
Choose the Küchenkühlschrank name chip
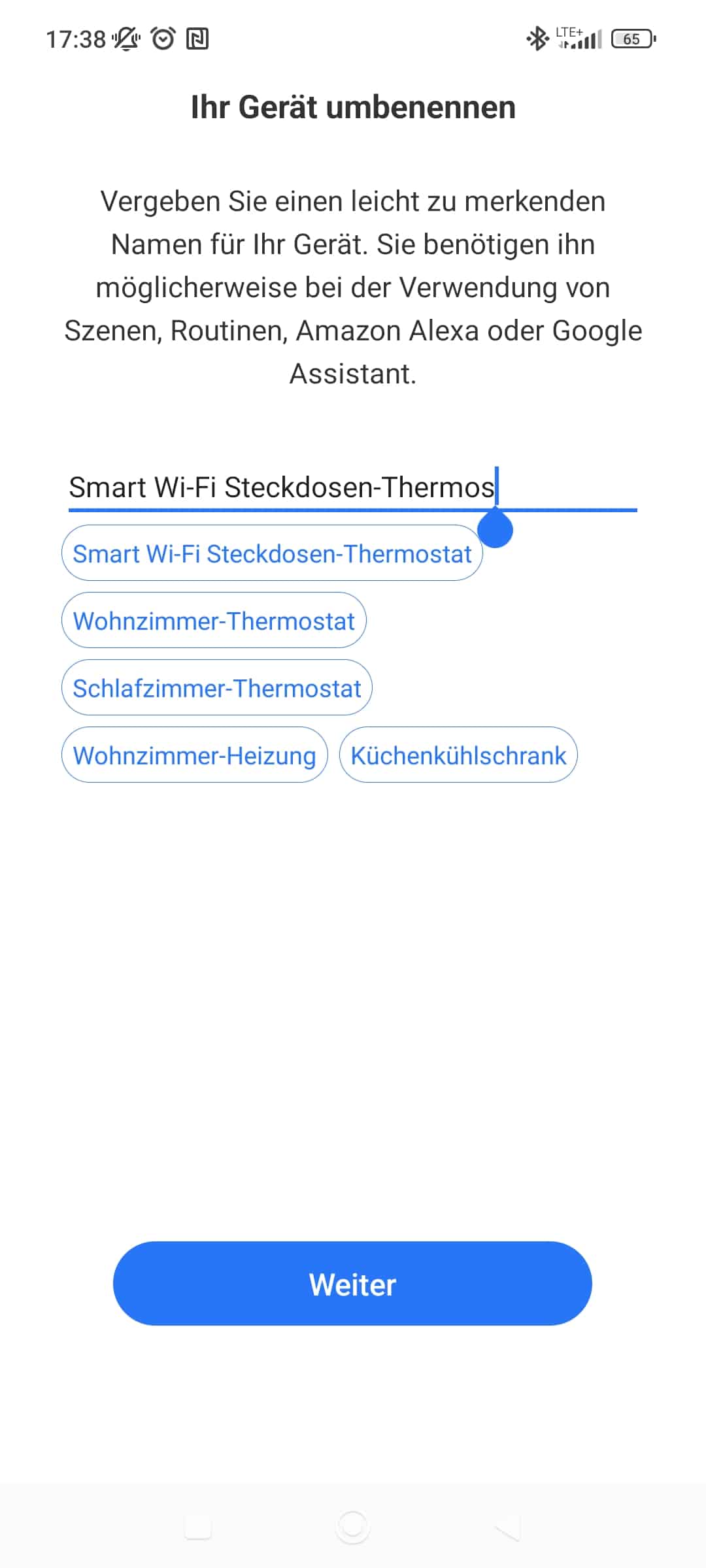click(x=458, y=755)
